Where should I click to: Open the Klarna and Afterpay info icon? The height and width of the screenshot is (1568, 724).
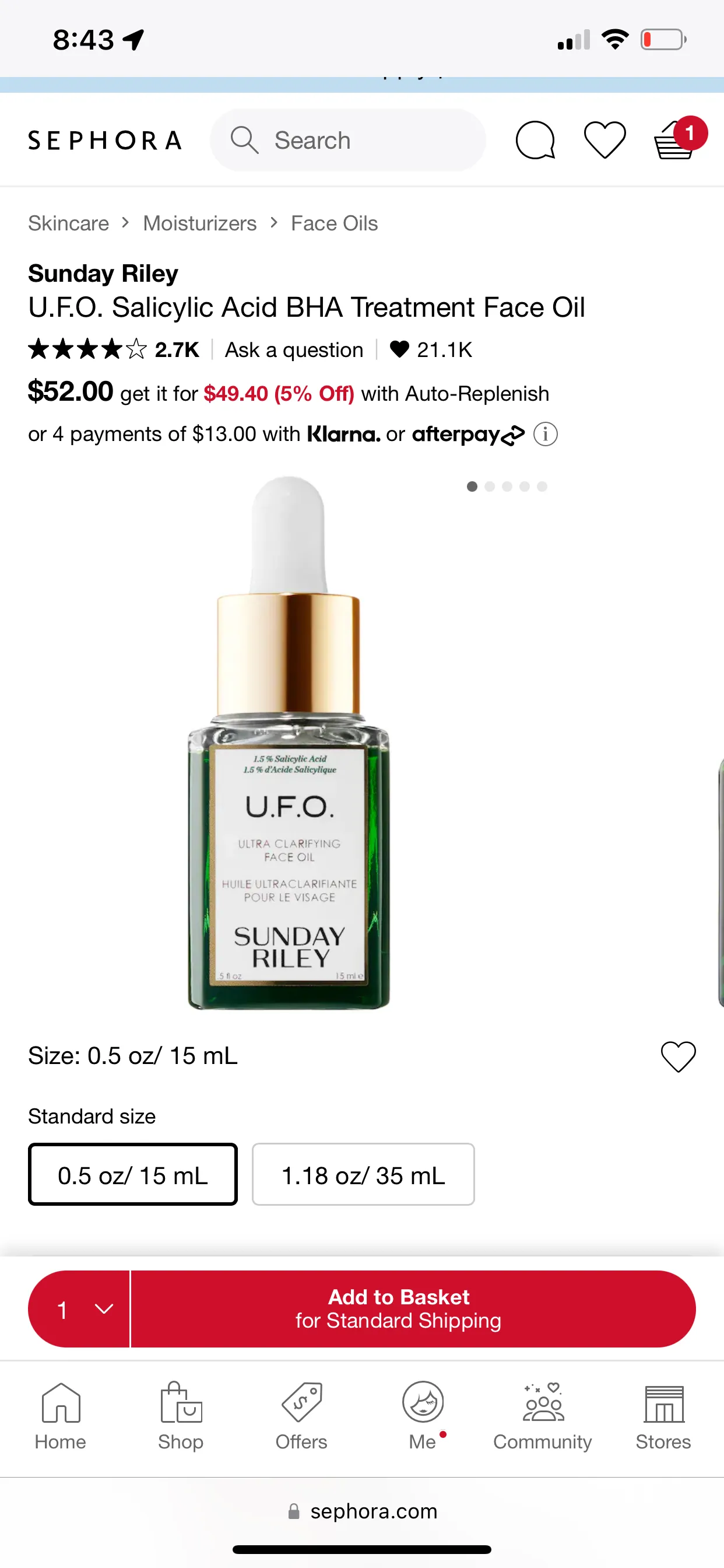[545, 435]
